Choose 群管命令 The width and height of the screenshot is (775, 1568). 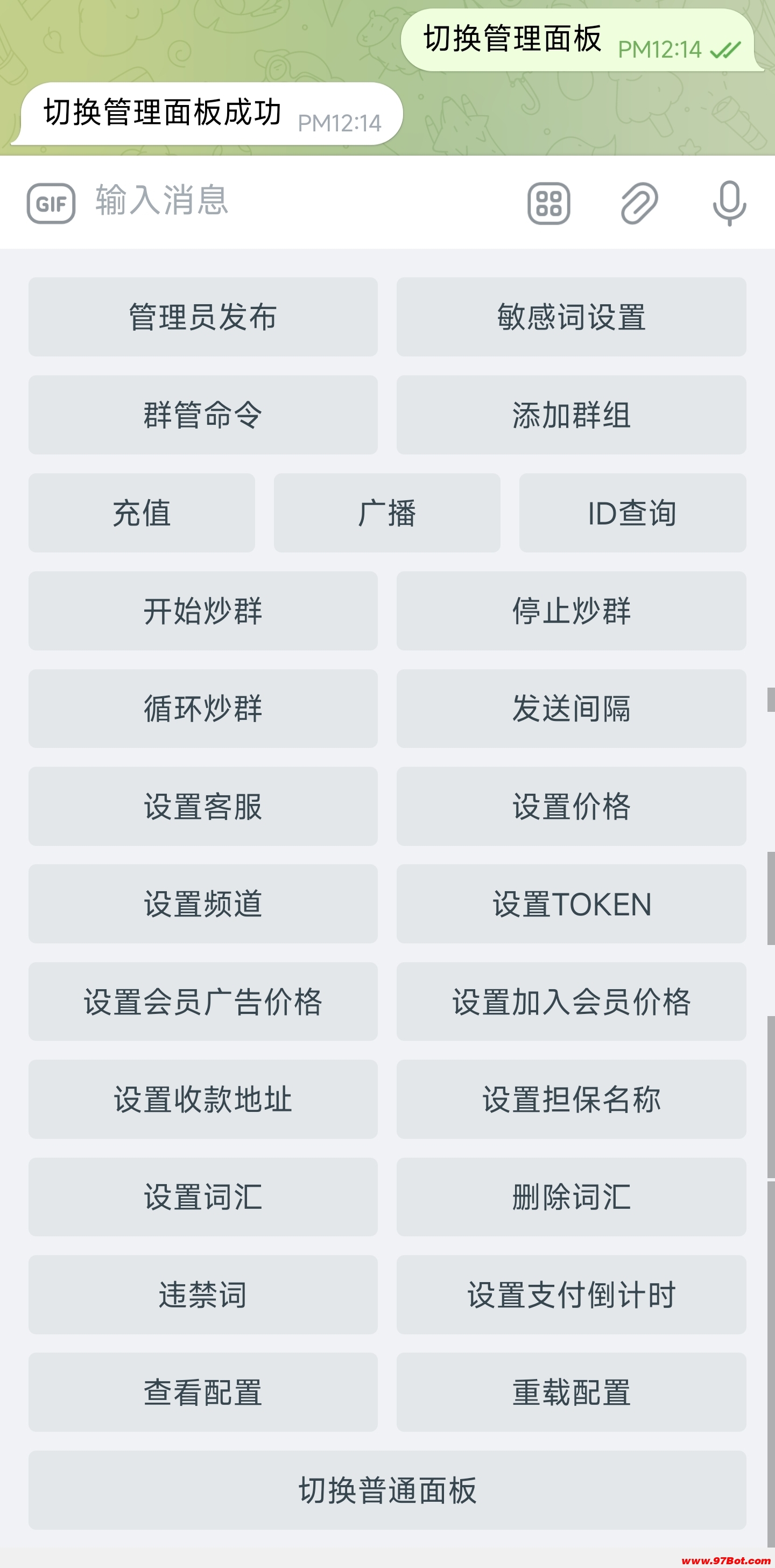(x=202, y=415)
